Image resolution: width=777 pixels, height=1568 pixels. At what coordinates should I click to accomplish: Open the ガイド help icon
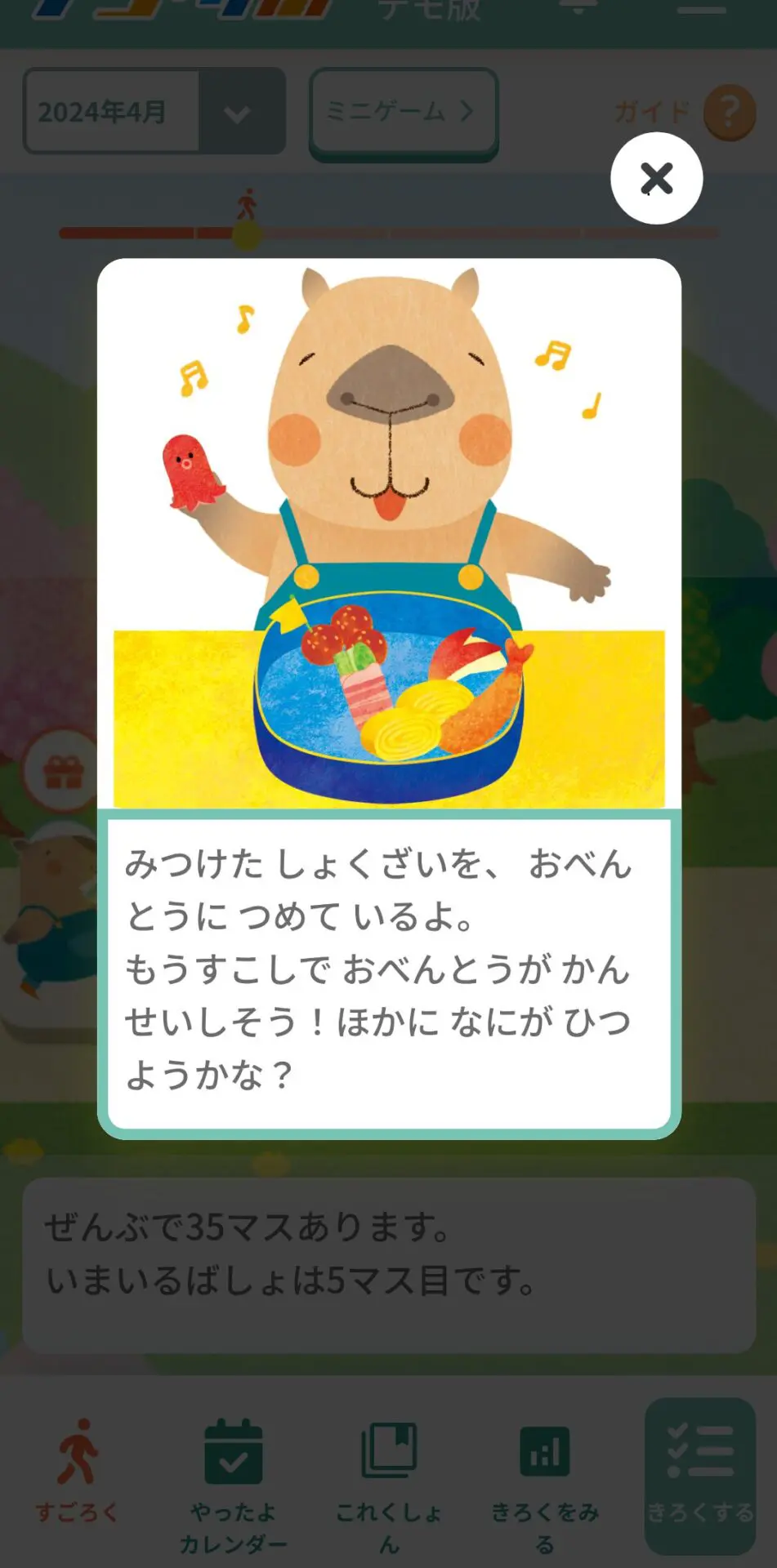[x=728, y=112]
